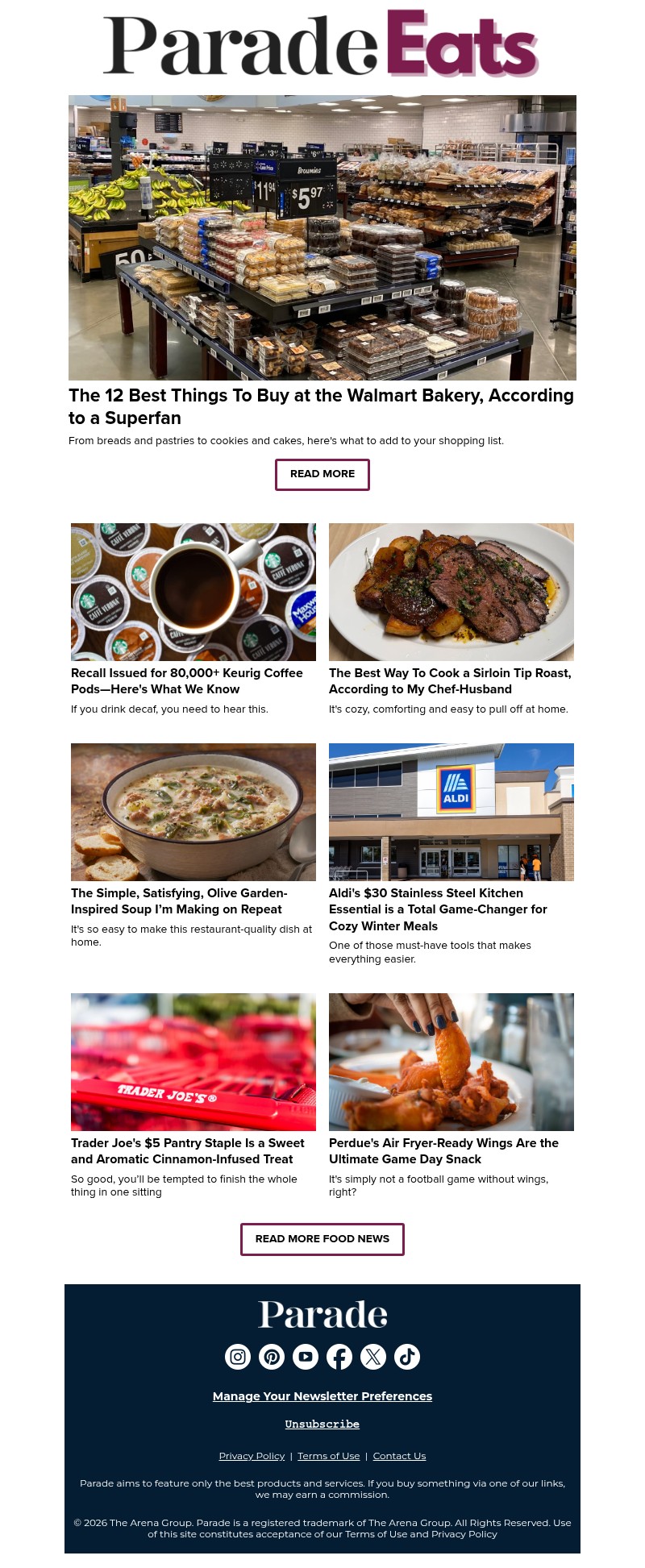Visit Parade on Pinterest

pyautogui.click(x=272, y=1357)
